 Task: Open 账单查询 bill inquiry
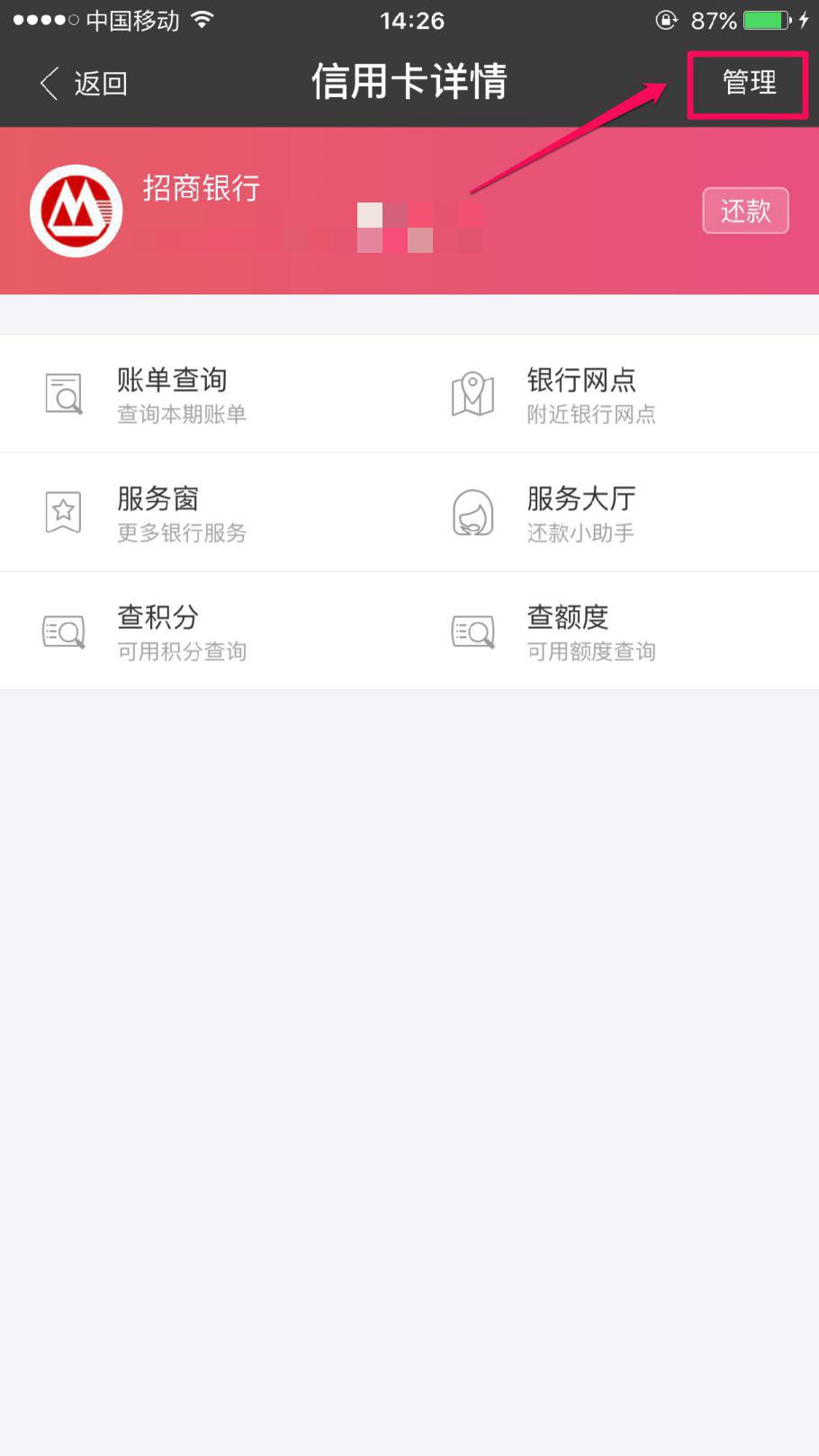point(171,394)
